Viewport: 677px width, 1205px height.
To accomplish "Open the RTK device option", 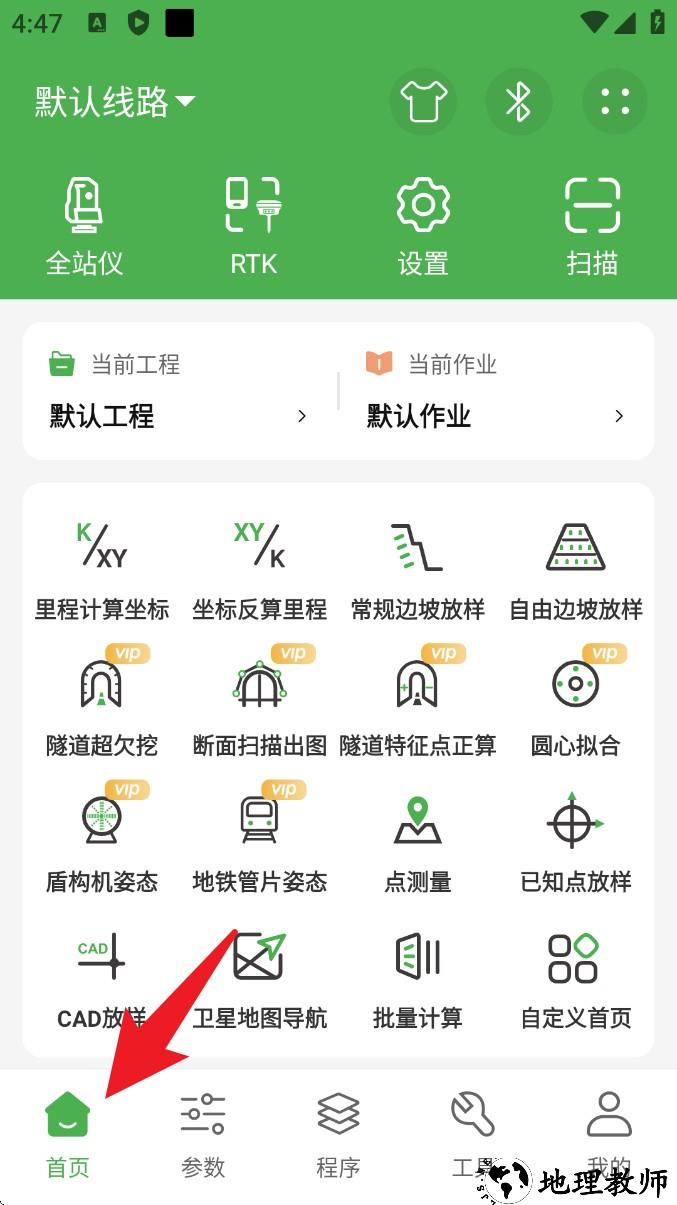I will (x=253, y=226).
